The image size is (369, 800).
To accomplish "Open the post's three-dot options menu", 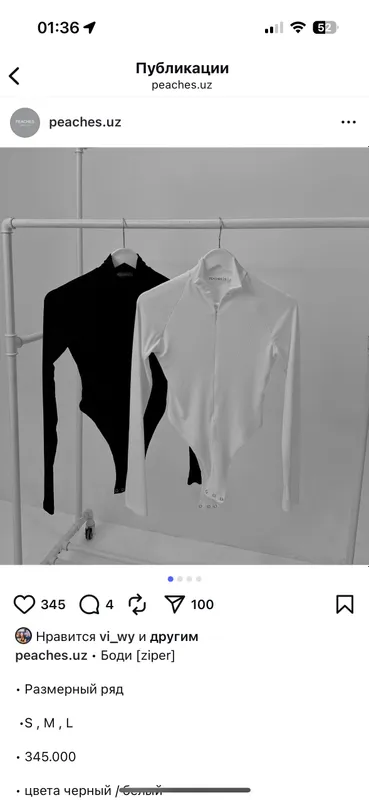I will [349, 122].
